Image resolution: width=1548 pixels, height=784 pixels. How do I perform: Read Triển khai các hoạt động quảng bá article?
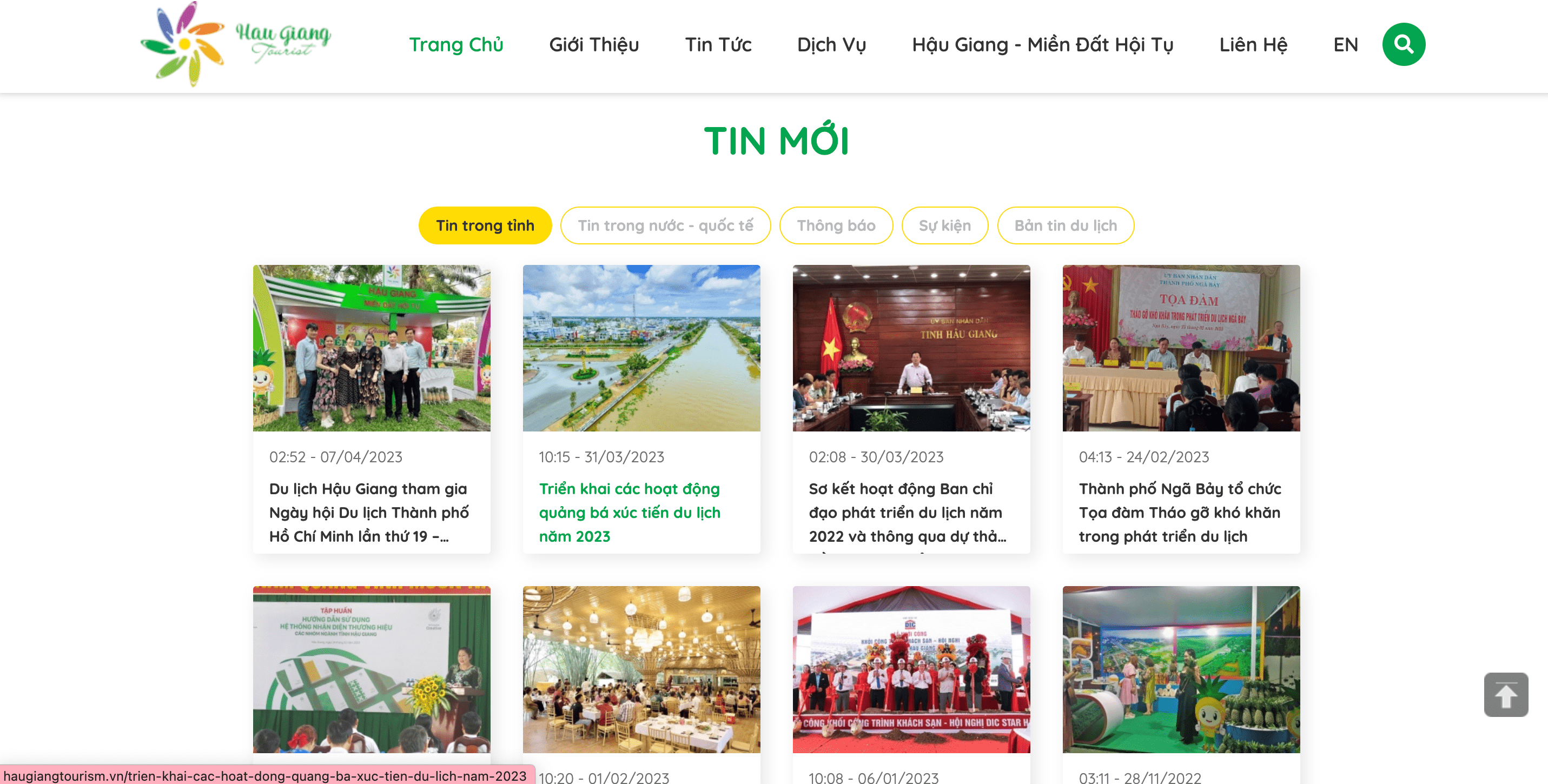(x=629, y=512)
